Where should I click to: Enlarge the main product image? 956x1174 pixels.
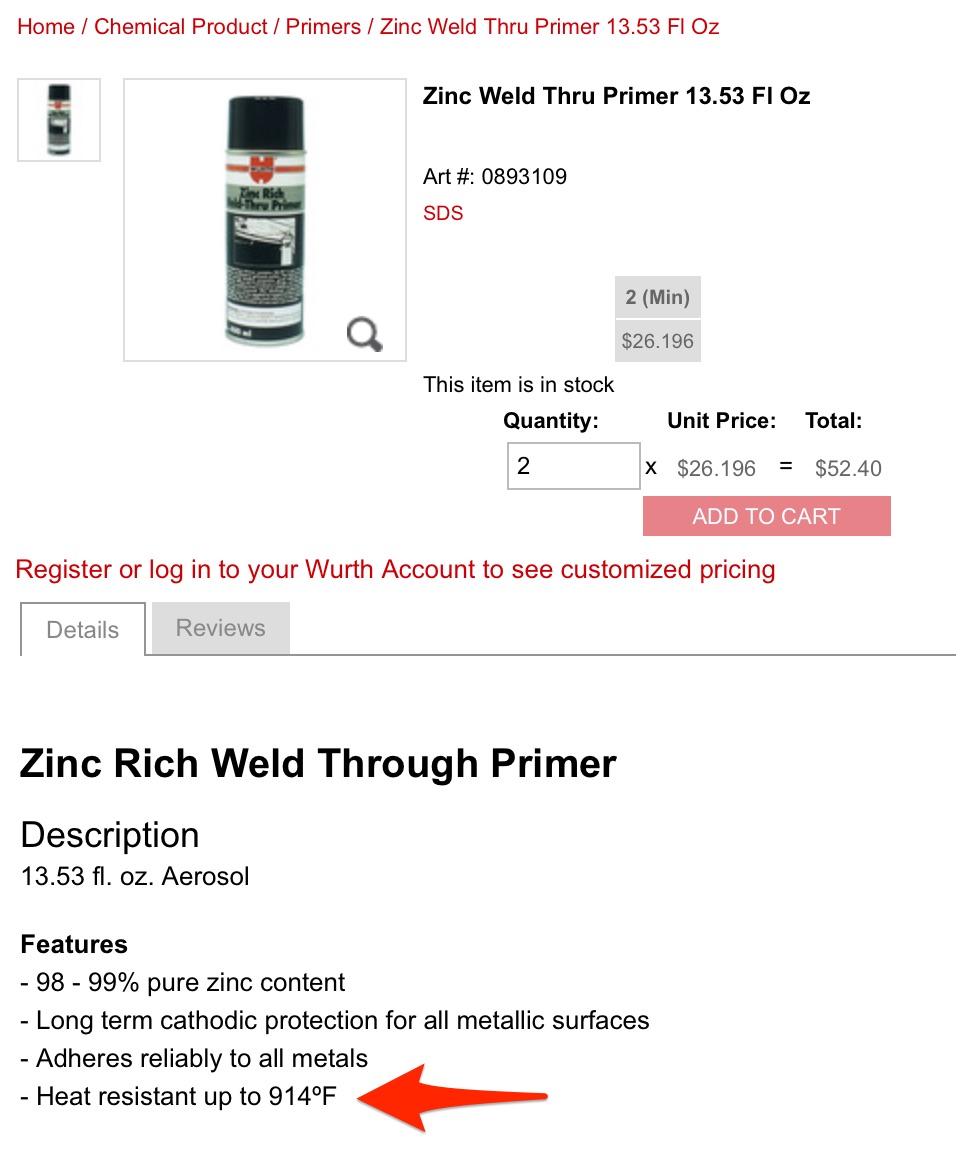click(x=264, y=220)
